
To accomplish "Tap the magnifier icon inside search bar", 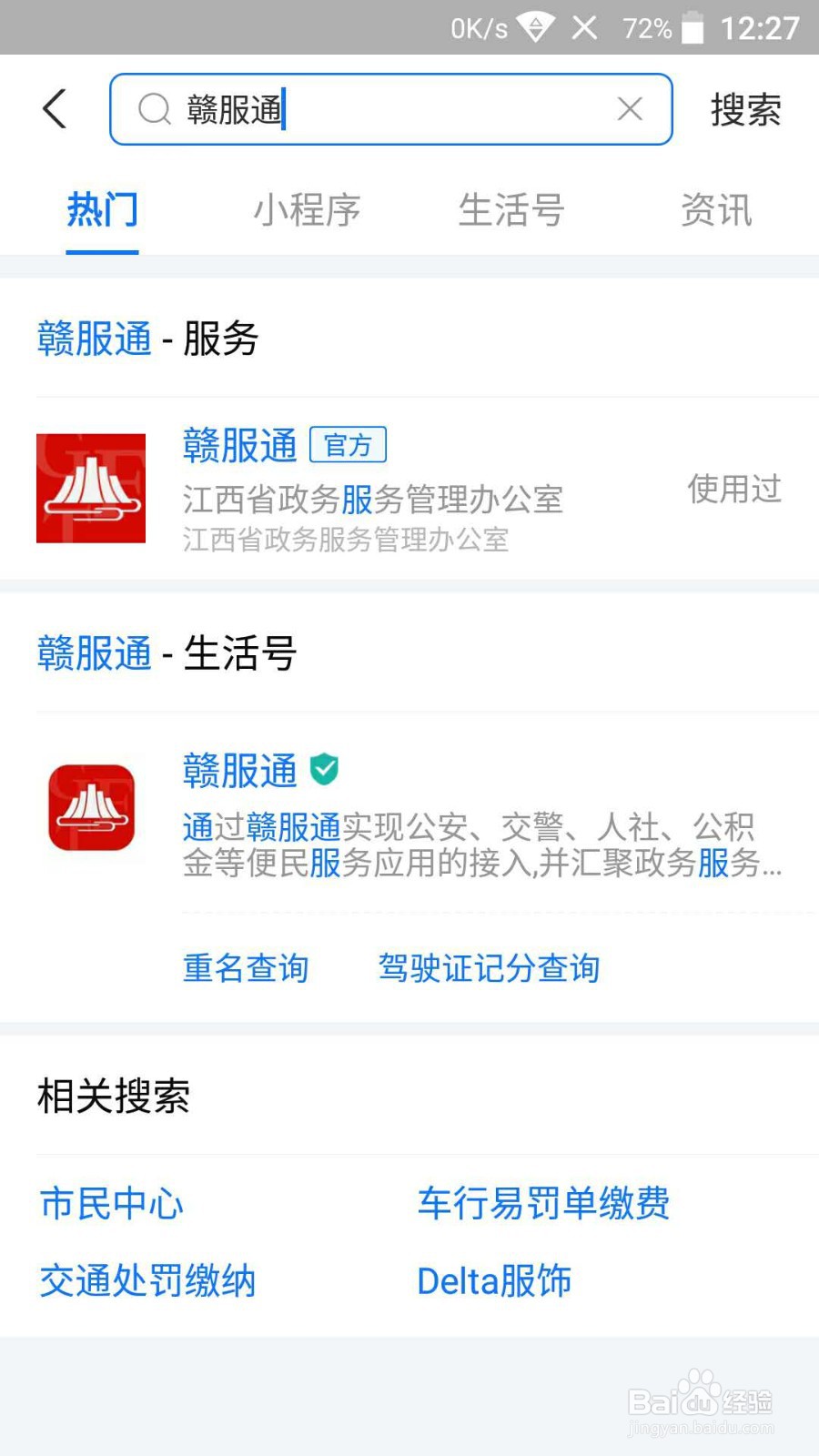I will 153,108.
